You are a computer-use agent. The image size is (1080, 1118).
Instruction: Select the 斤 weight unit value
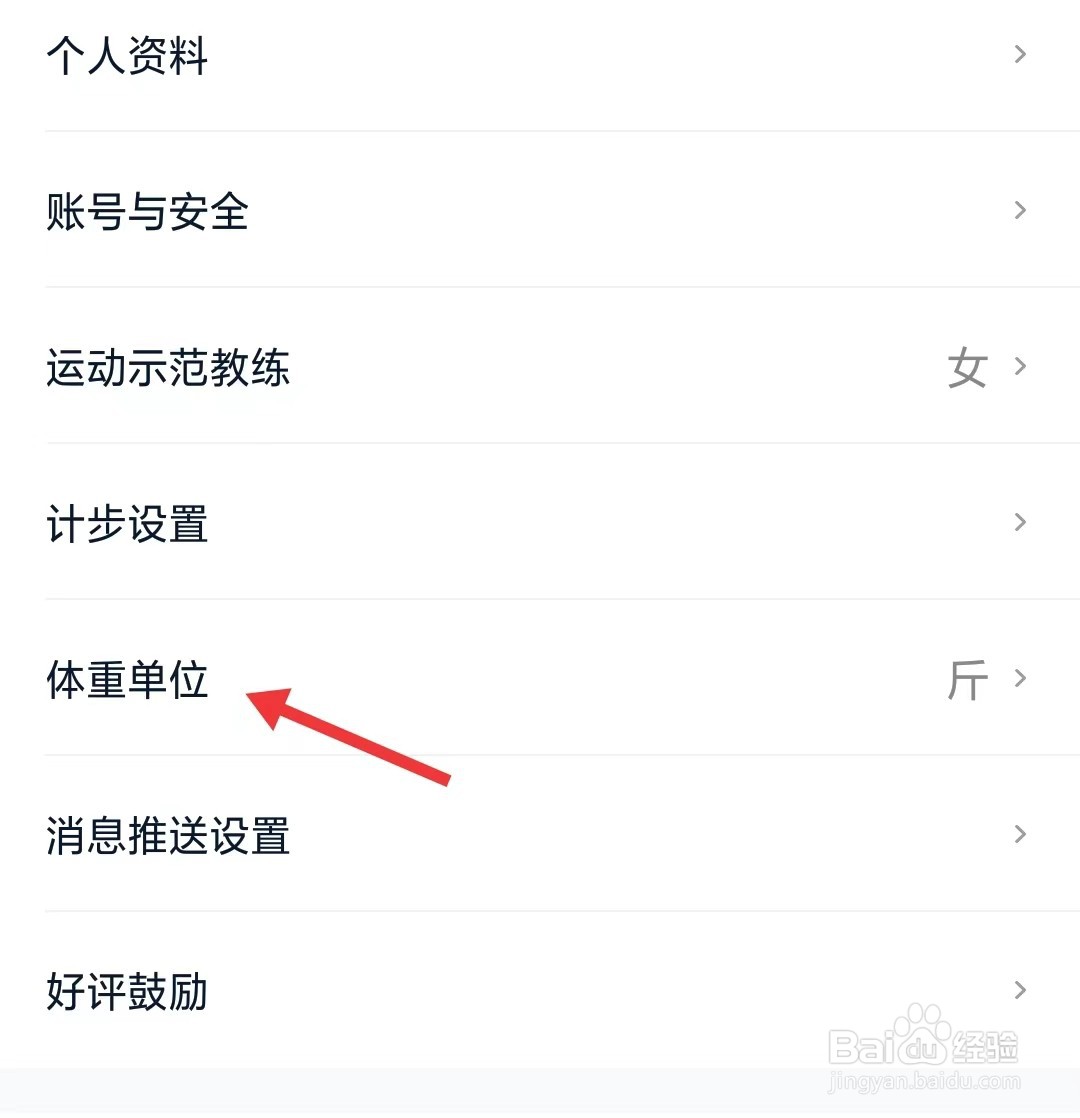coord(966,680)
